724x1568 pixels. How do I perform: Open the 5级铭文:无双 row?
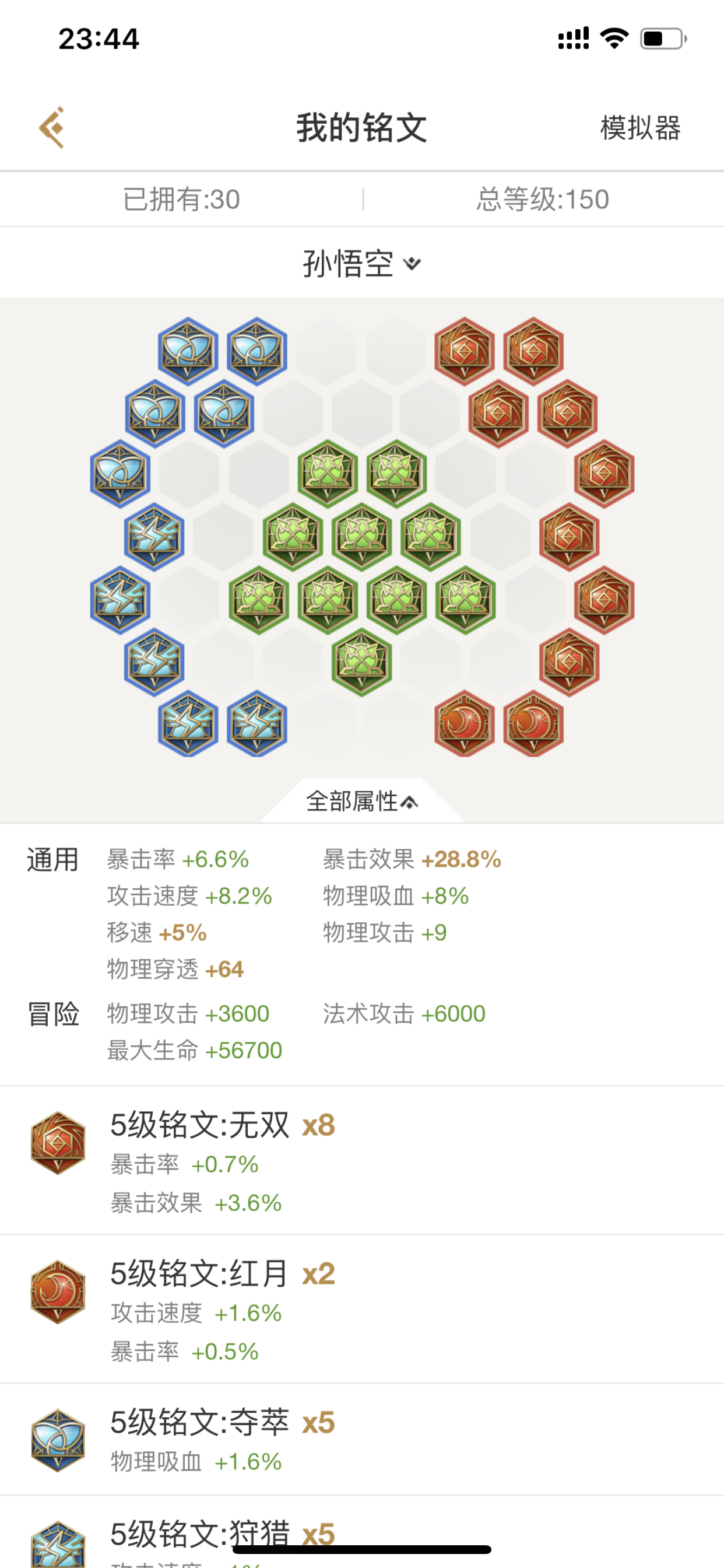pyautogui.click(x=362, y=1160)
